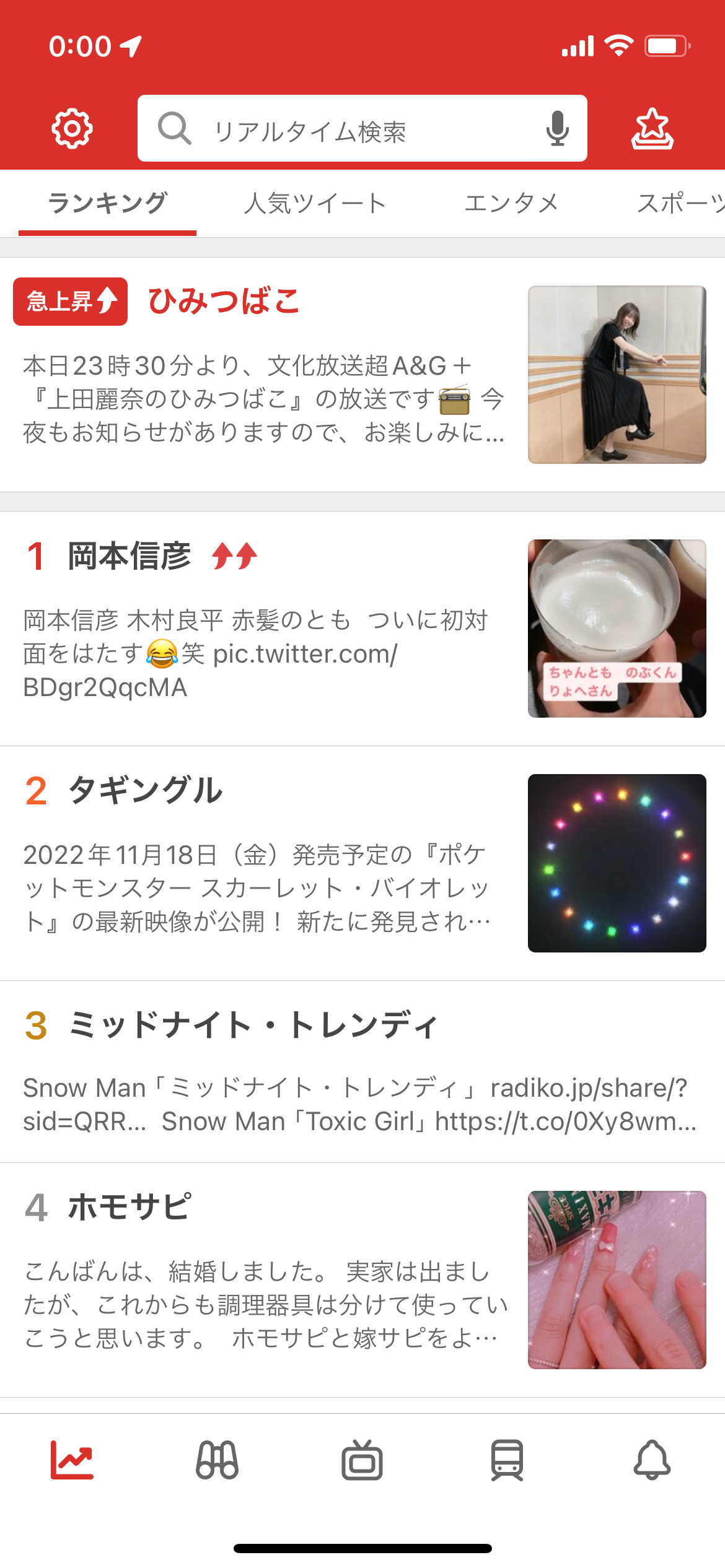Image resolution: width=725 pixels, height=1568 pixels.
Task: Tap the search magnifier icon
Action: click(175, 128)
